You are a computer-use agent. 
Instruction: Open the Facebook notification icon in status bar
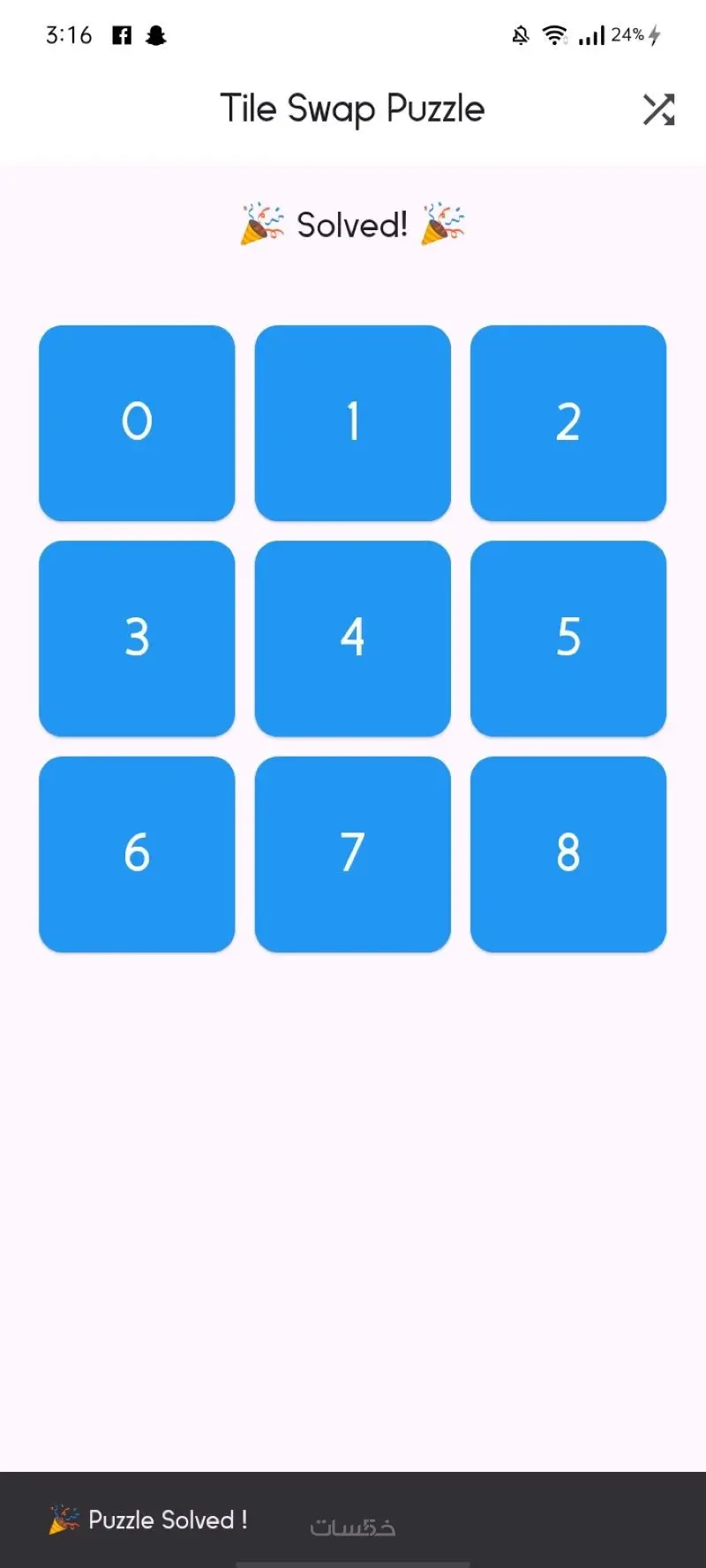click(x=122, y=35)
